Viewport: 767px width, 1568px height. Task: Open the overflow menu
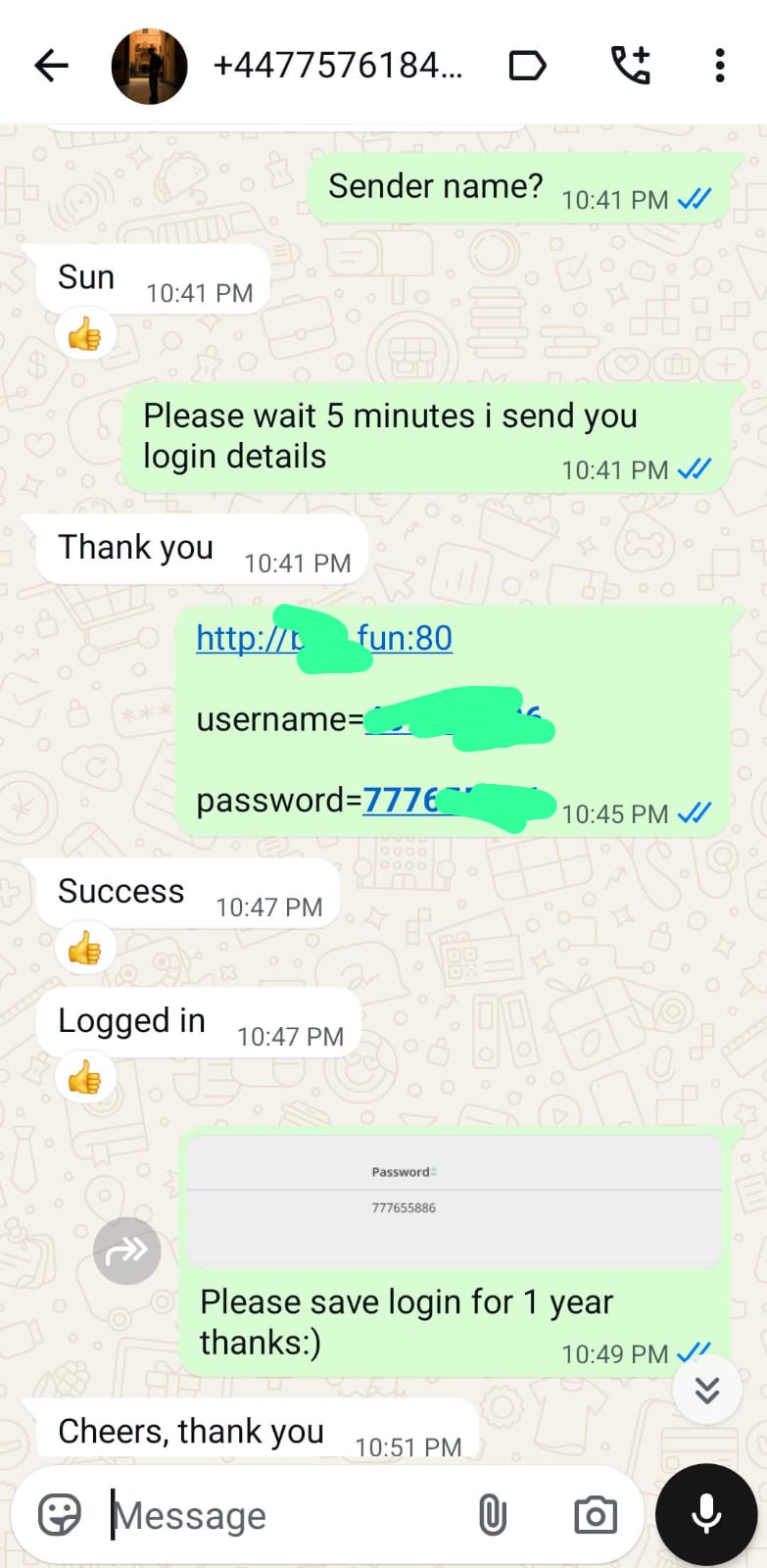click(720, 66)
